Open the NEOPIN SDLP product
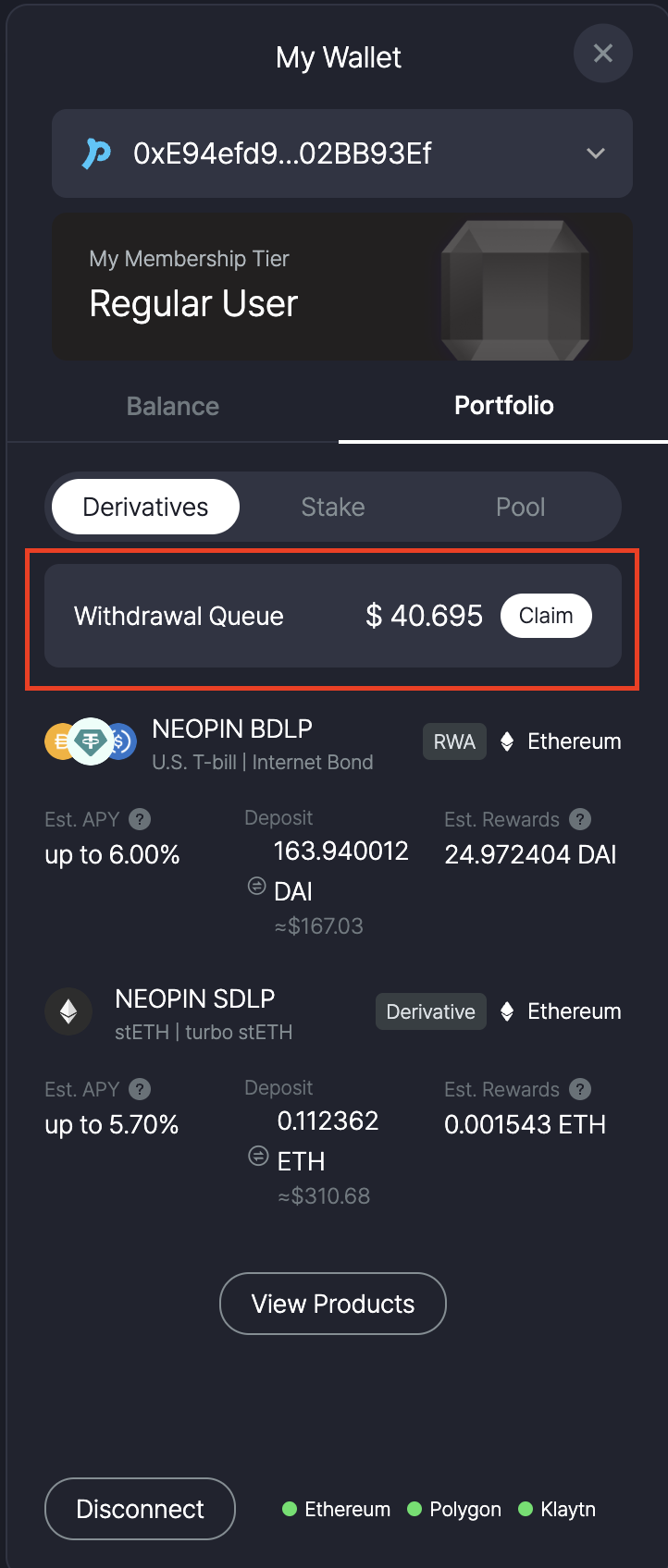668x1568 pixels. (194, 999)
